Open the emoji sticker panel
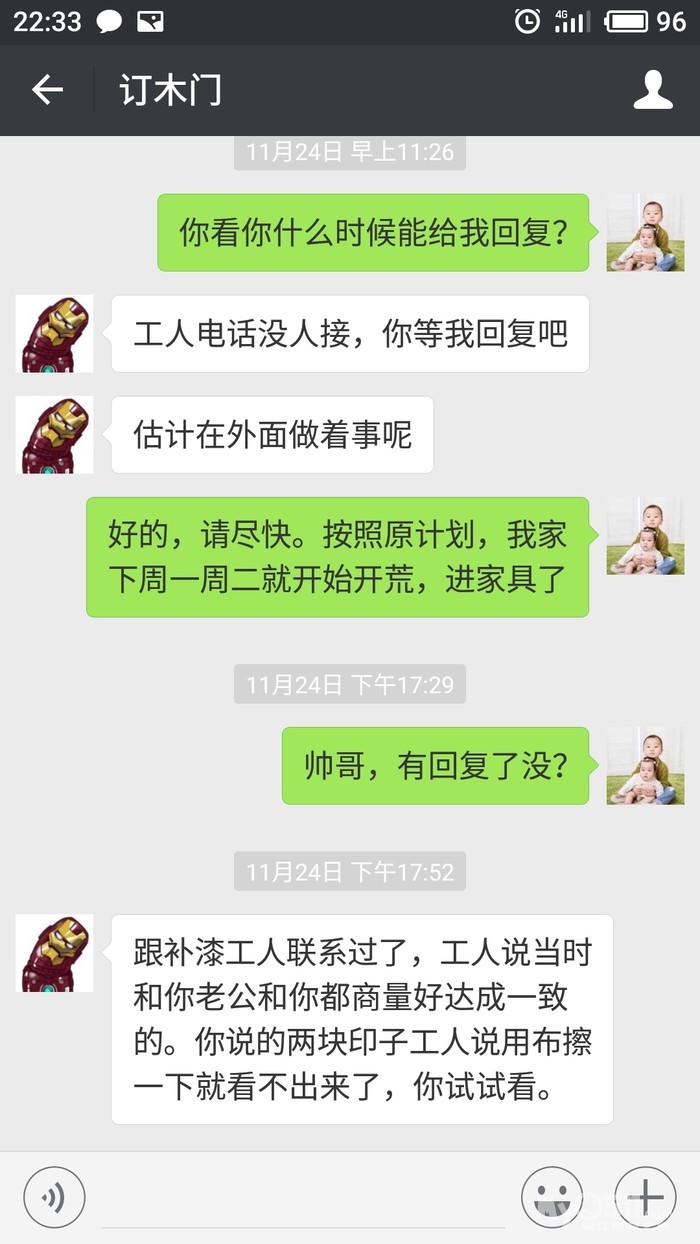Viewport: 700px width, 1244px height. tap(552, 1197)
